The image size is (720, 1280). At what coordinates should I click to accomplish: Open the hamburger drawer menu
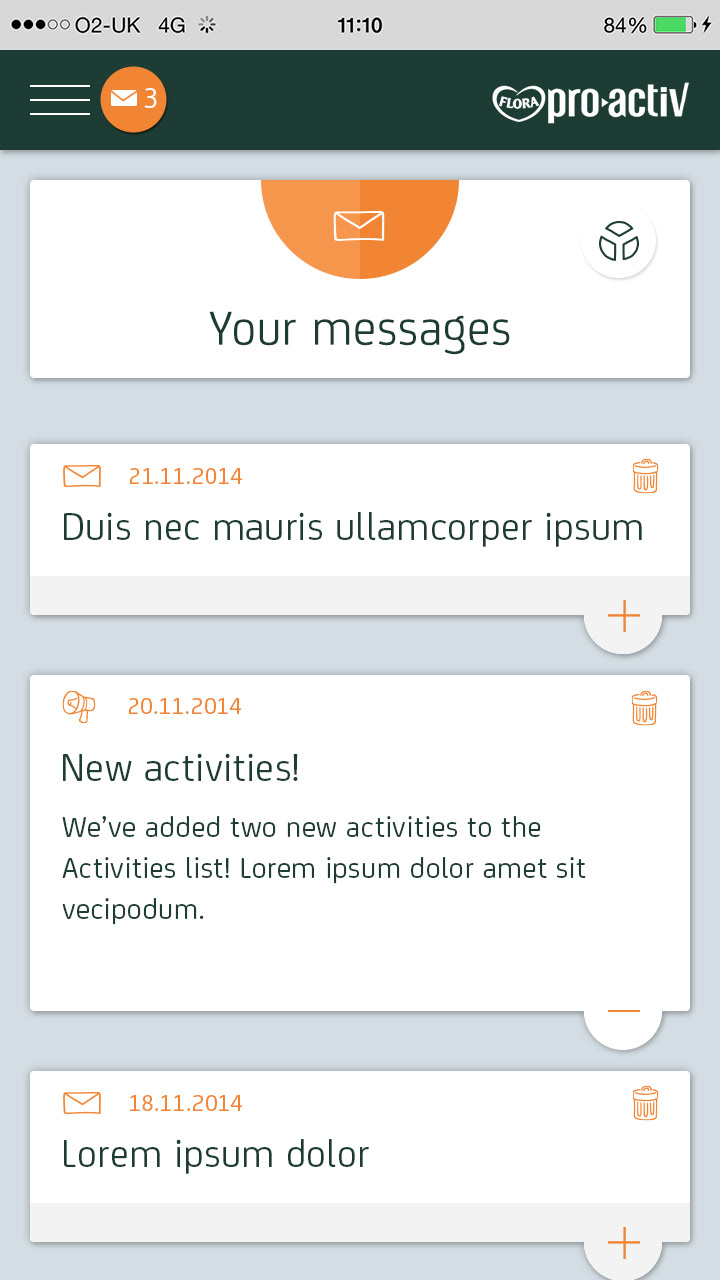60,100
